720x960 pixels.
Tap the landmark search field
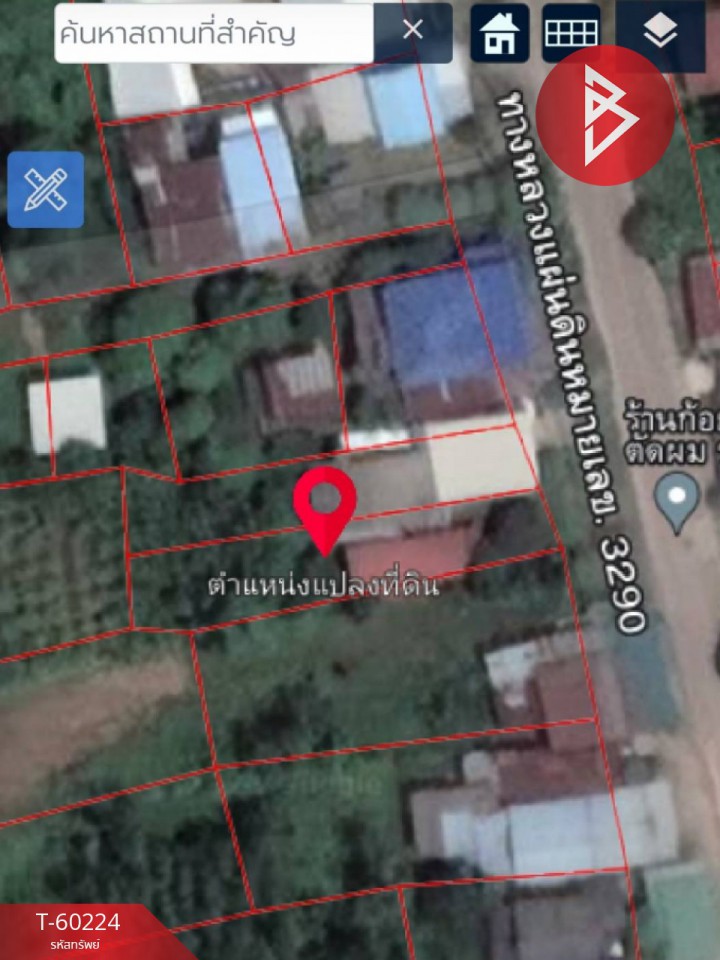click(x=215, y=33)
